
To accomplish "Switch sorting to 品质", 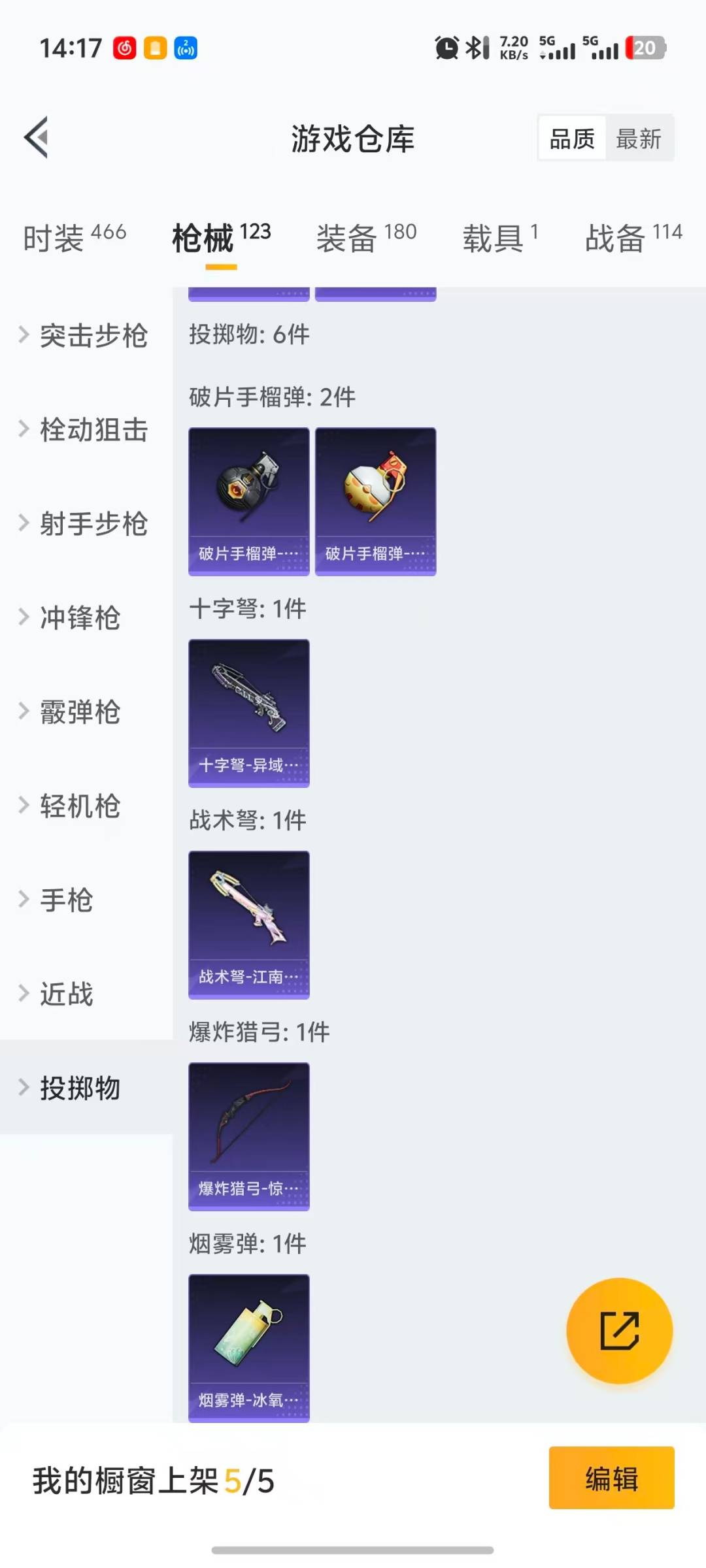I will 570,138.
